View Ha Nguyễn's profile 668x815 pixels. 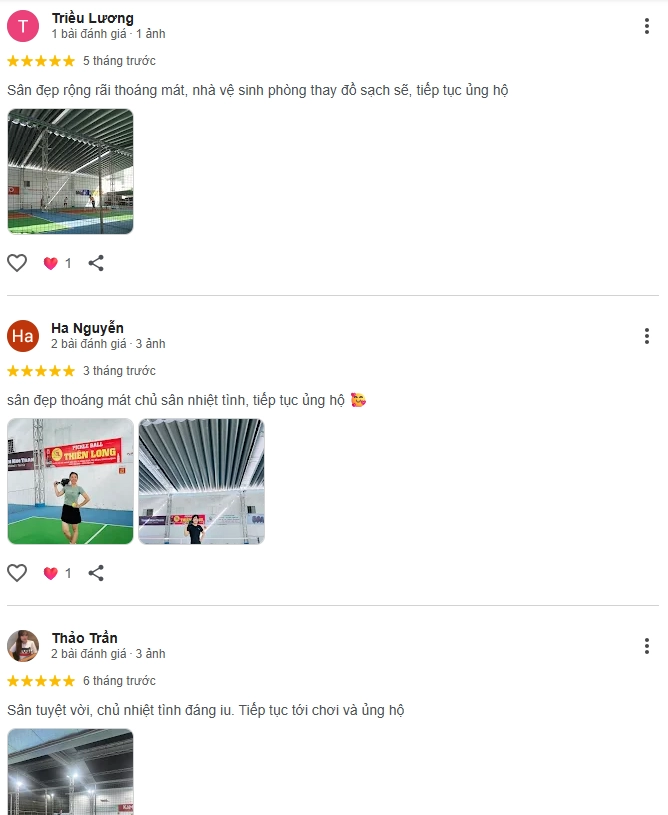(x=87, y=328)
